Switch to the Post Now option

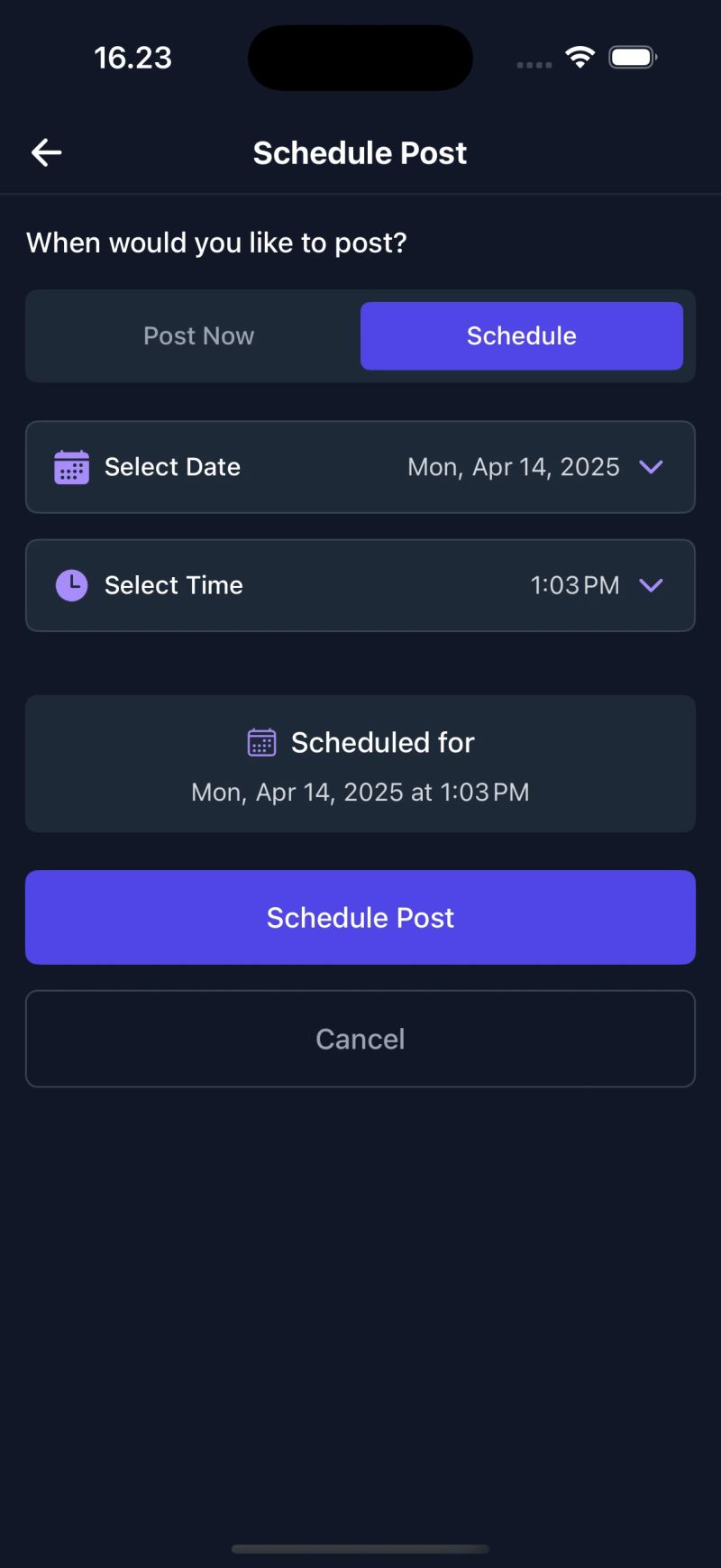198,336
